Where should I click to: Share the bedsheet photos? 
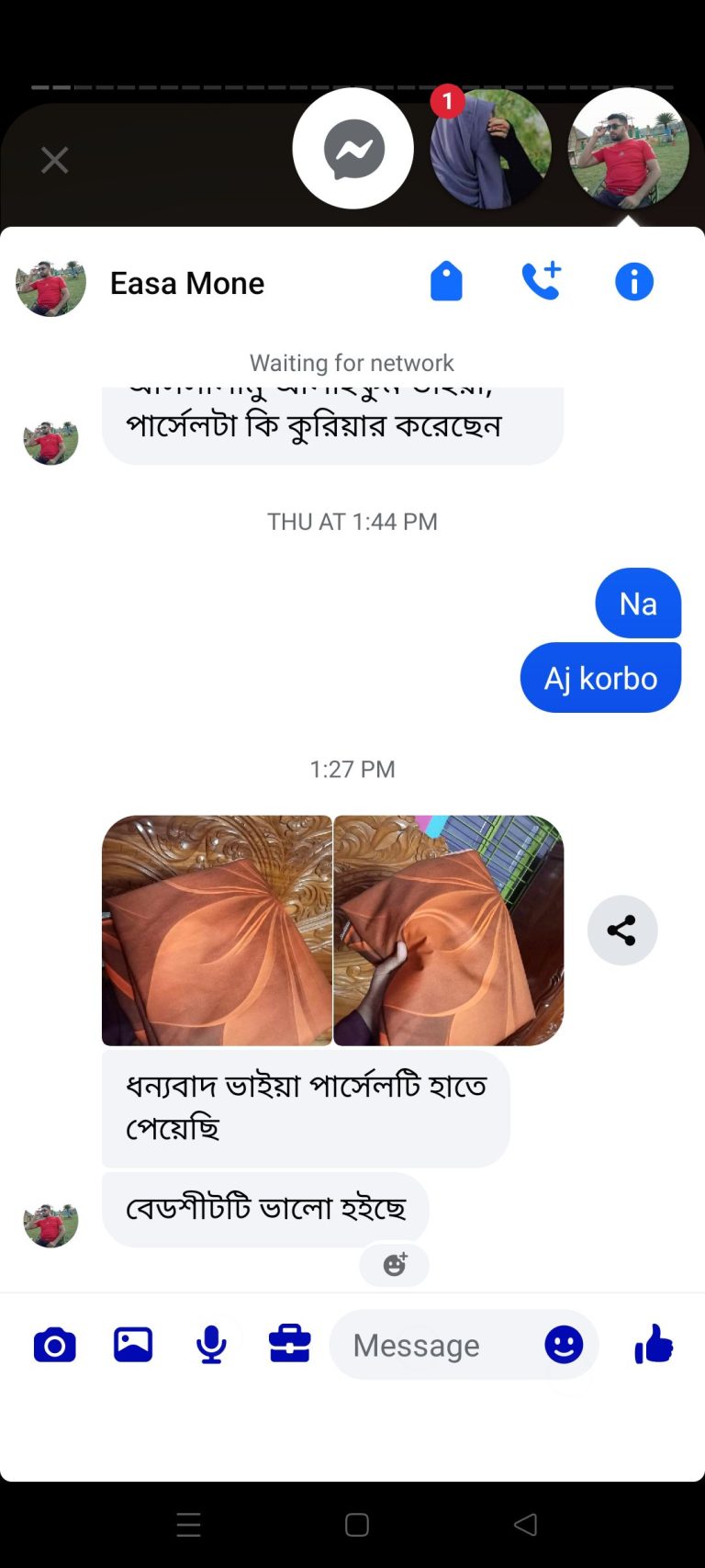(622, 931)
